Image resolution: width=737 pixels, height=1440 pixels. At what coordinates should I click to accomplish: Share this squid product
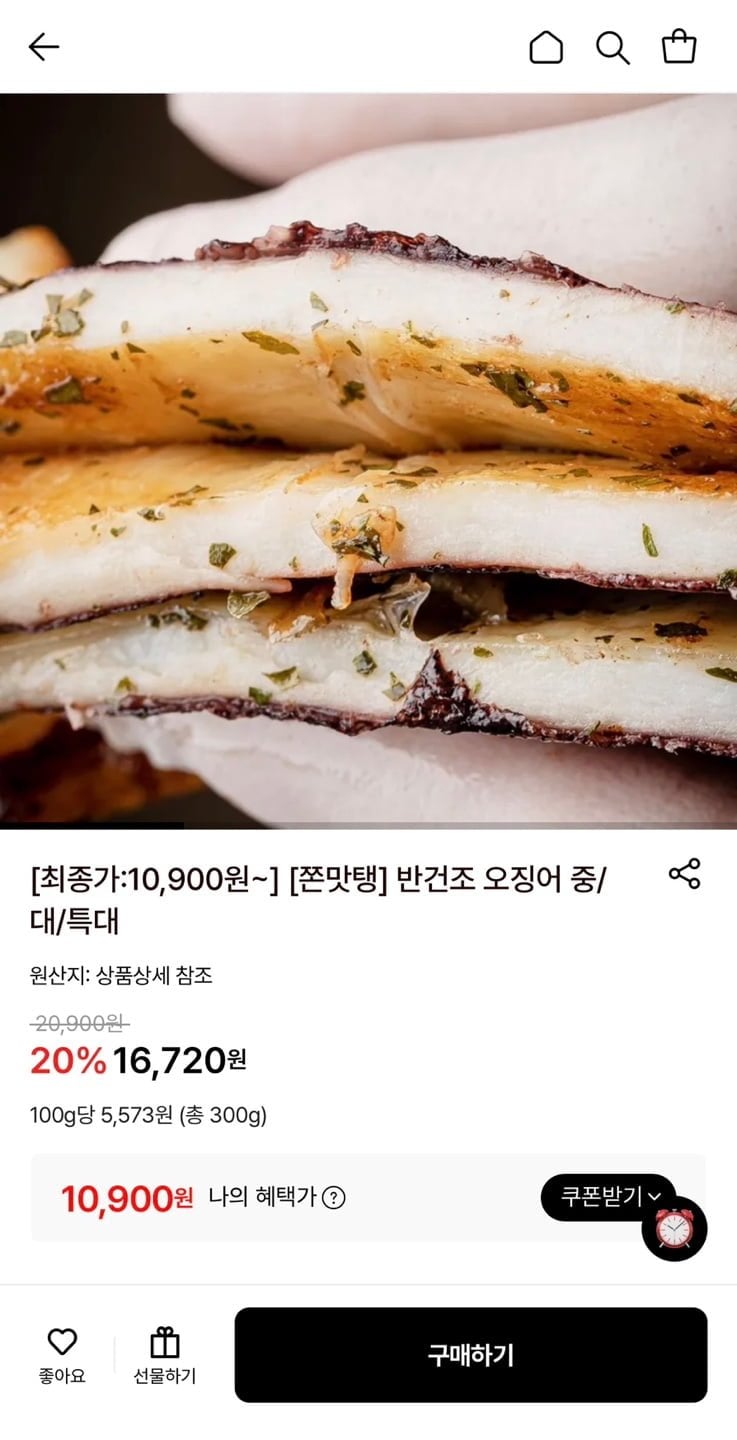tap(684, 874)
